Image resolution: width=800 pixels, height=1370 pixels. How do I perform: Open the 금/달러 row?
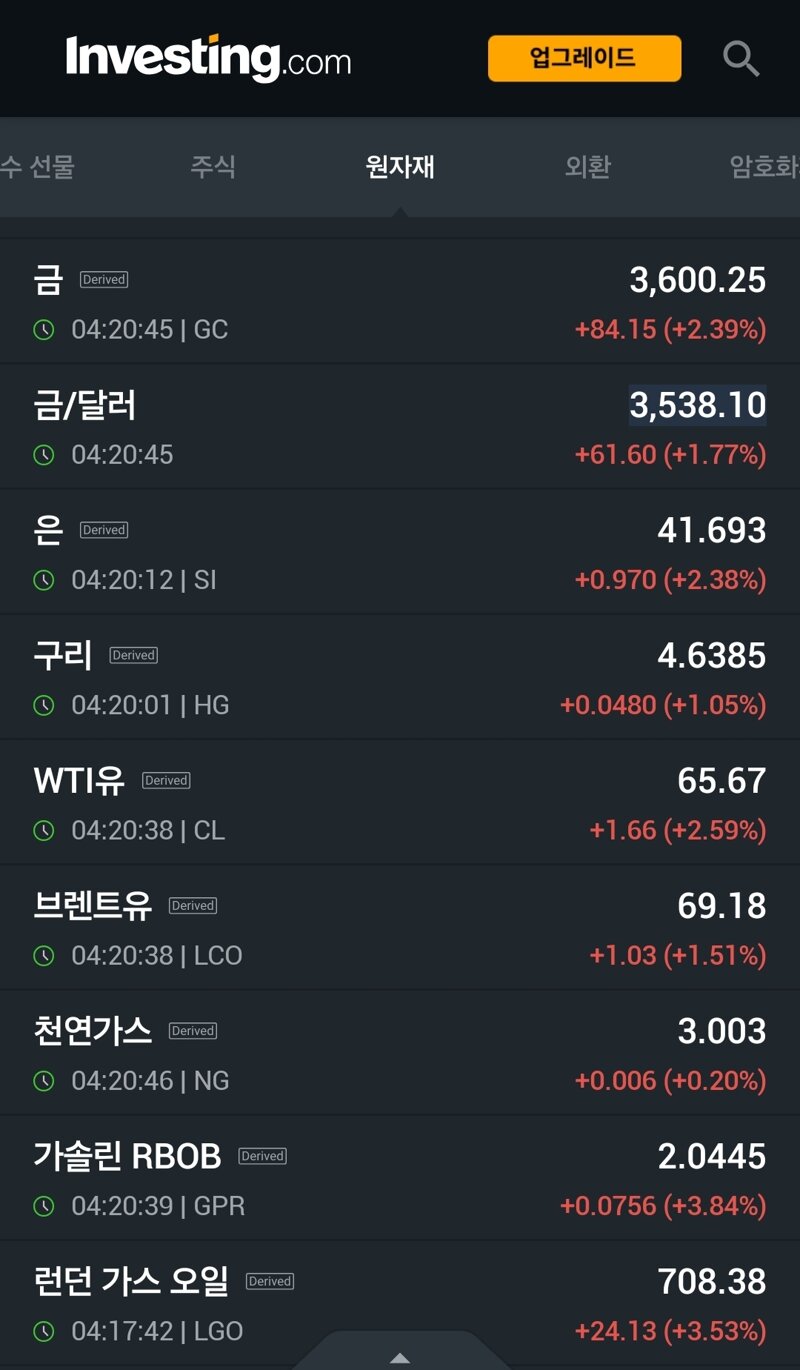[x=400, y=426]
